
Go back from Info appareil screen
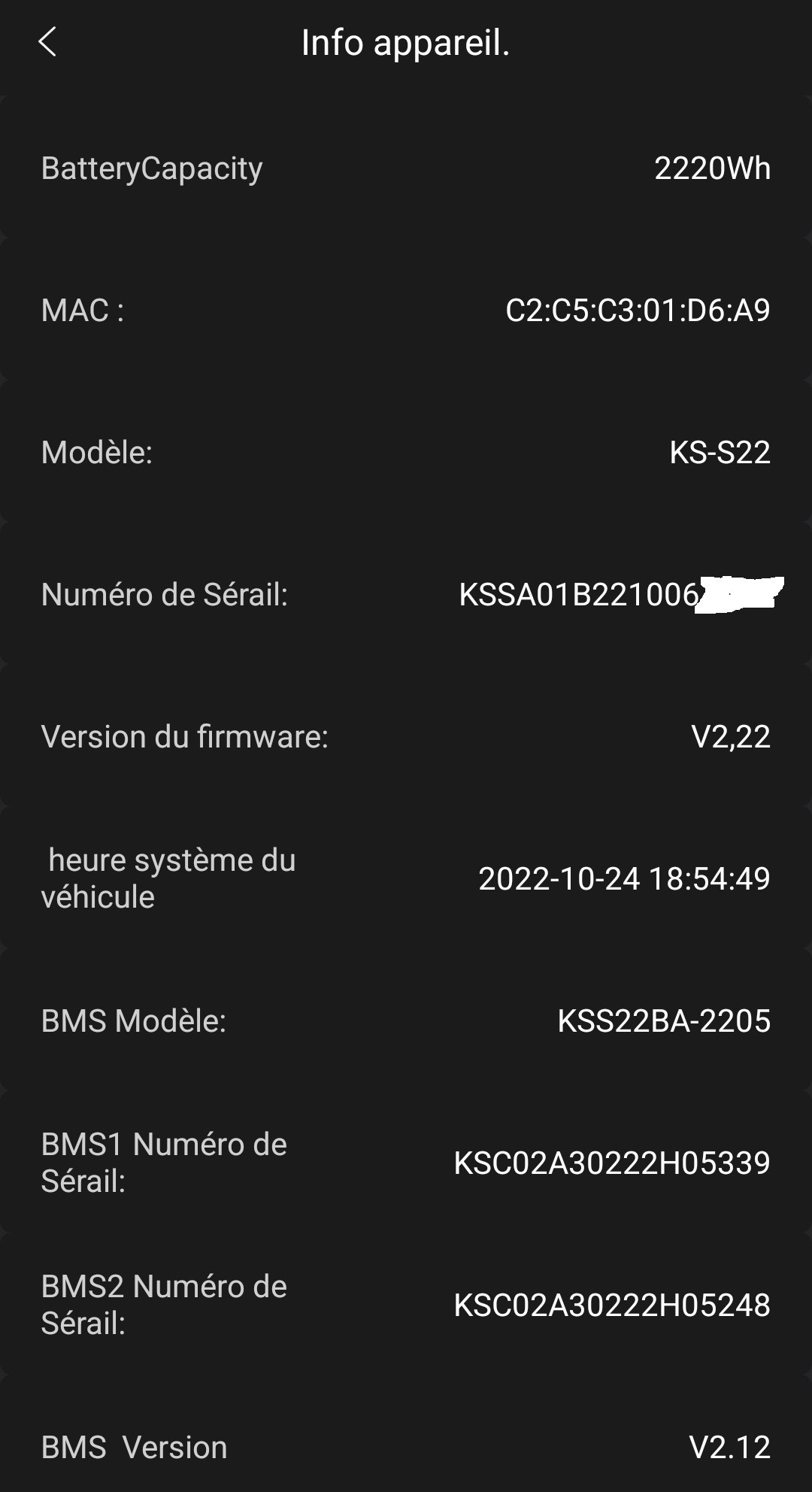[47, 42]
